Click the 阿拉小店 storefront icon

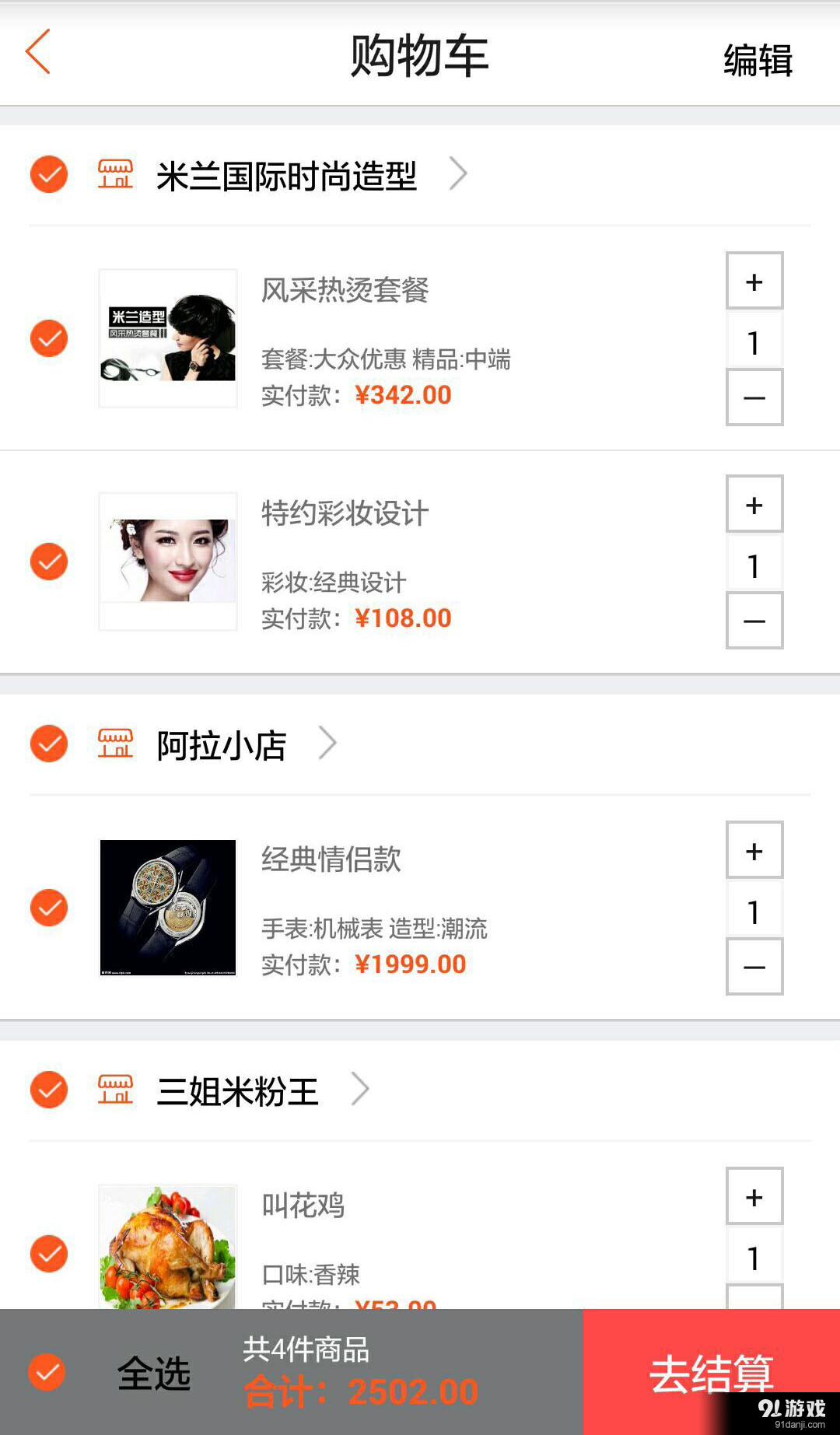coord(115,744)
